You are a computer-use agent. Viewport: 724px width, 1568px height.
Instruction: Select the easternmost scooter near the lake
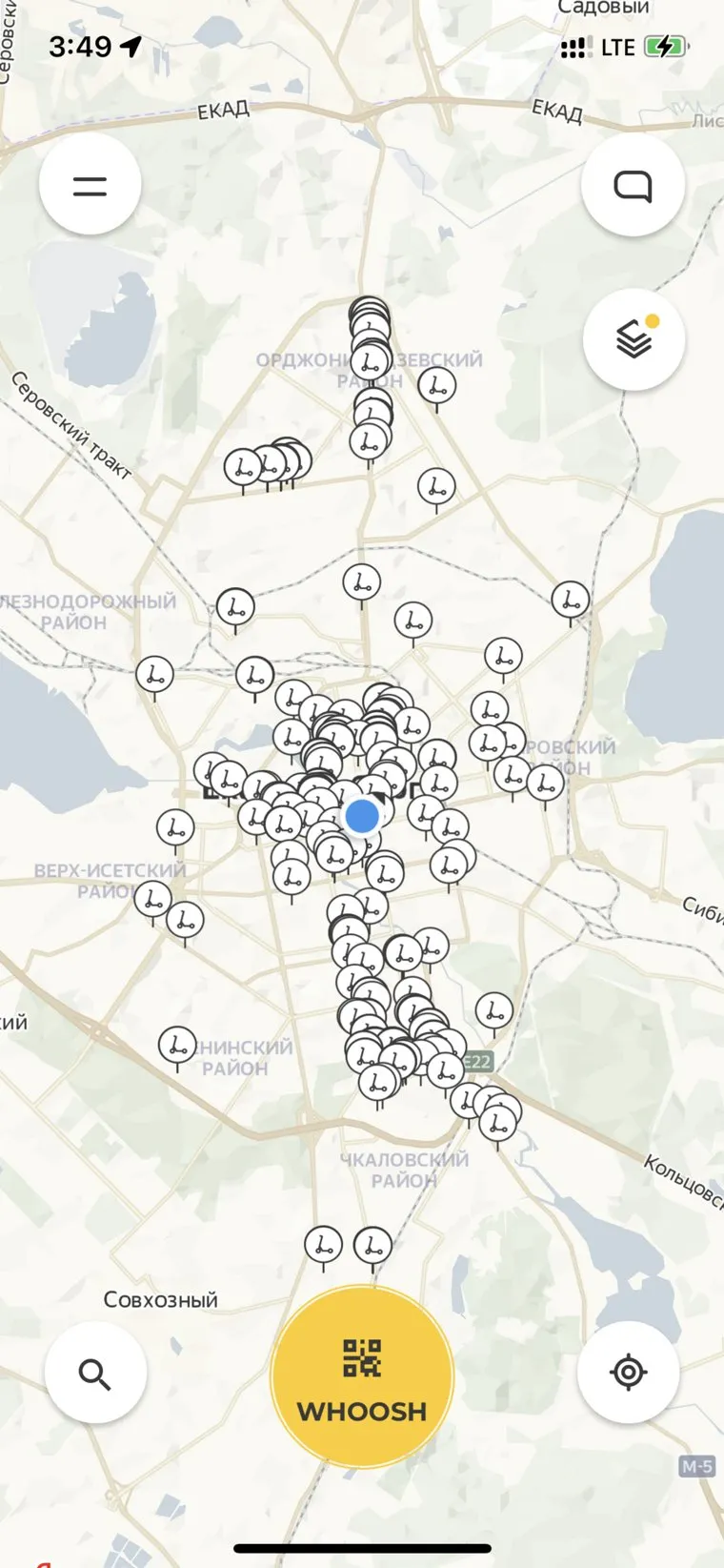pos(571,601)
